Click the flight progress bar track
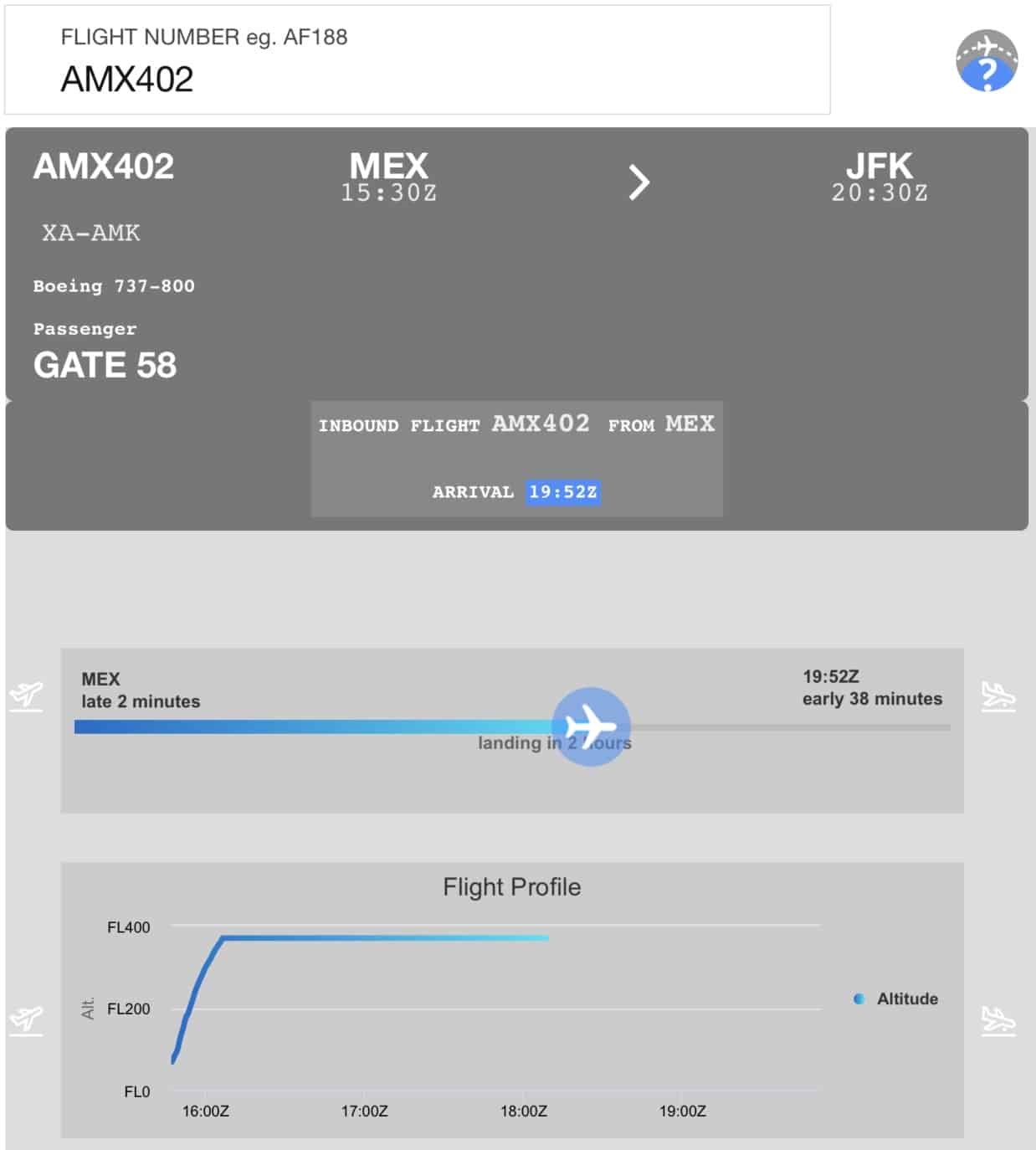This screenshot has height=1150, width=1036. [x=335, y=727]
